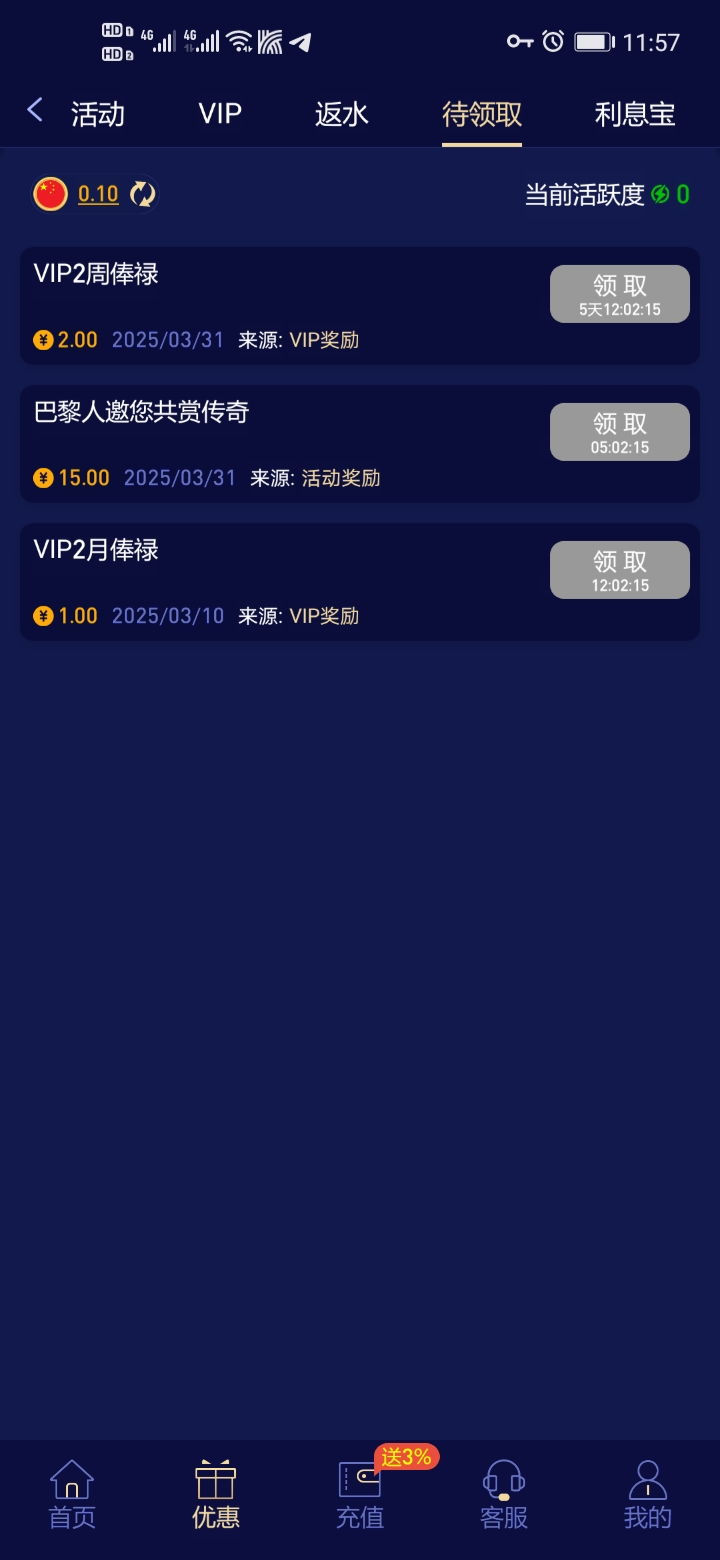Switch to the VIP tab

point(218,114)
